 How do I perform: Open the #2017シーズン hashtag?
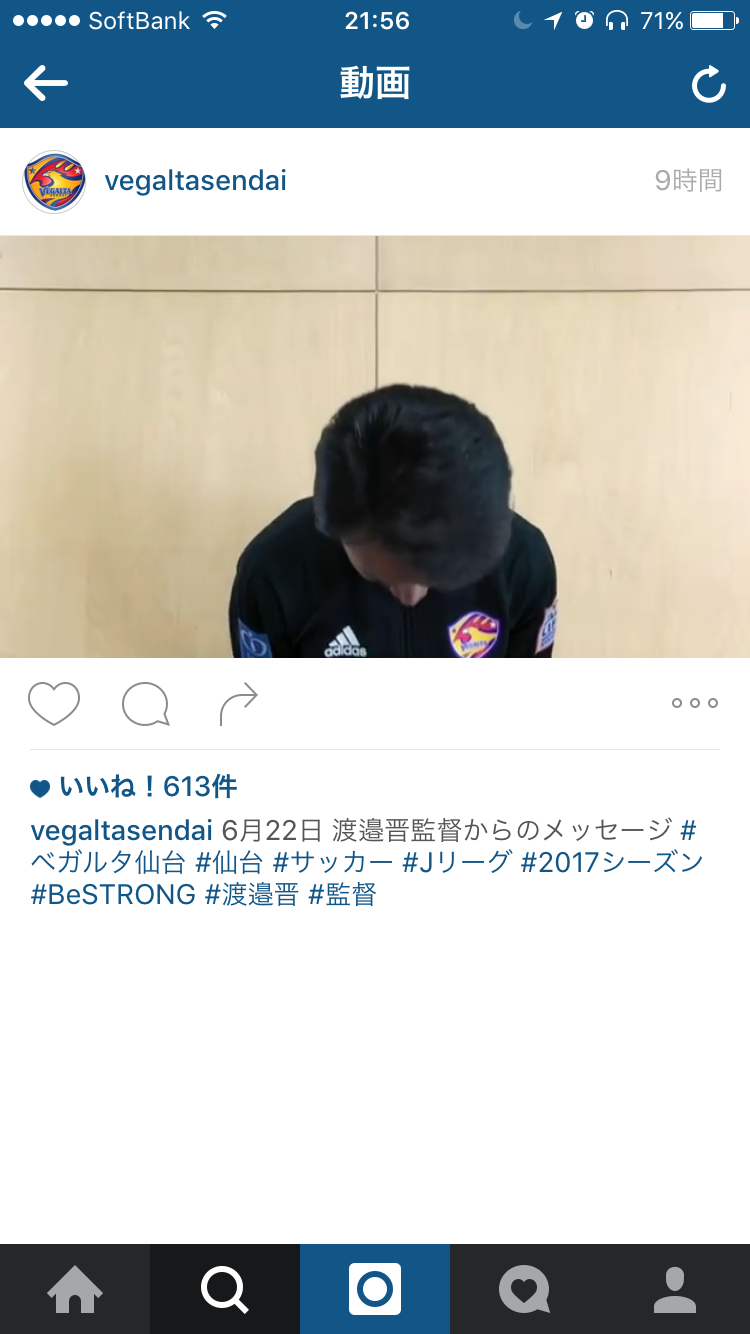point(612,863)
